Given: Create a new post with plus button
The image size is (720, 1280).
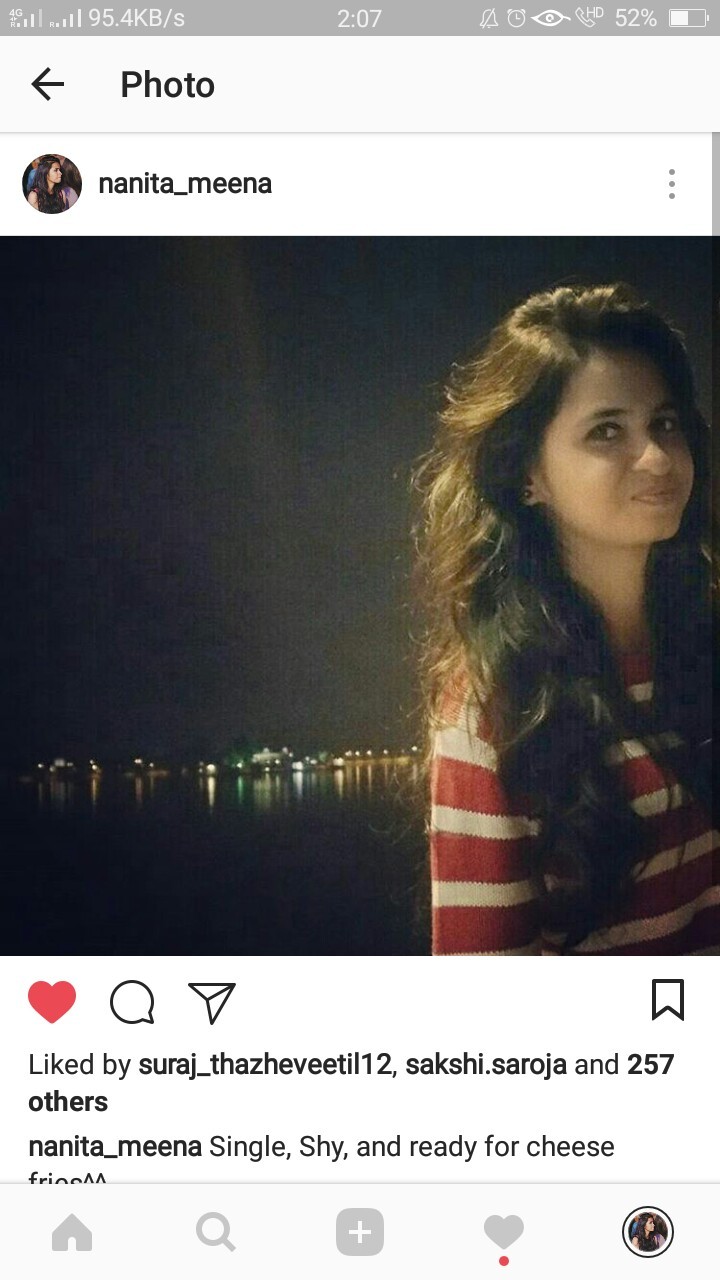Looking at the screenshot, I should [360, 1232].
